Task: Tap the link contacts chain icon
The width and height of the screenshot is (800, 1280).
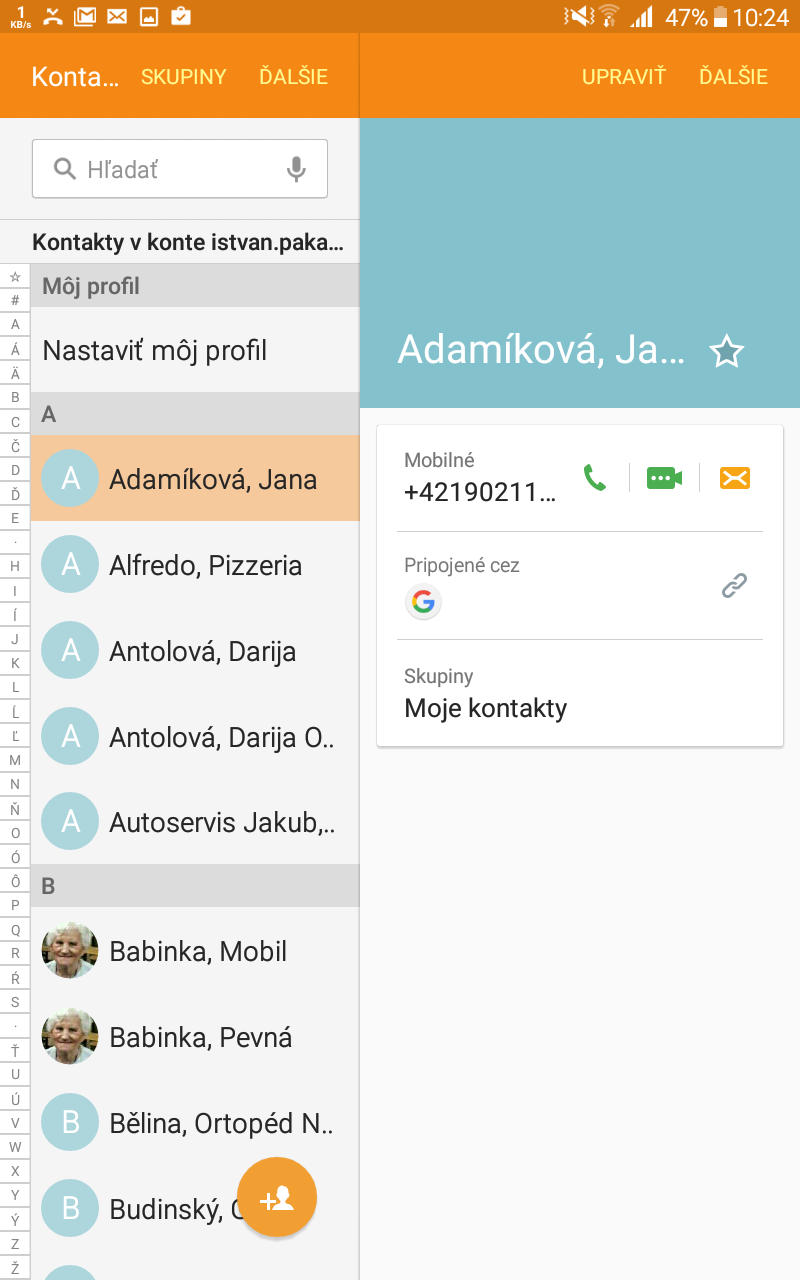Action: tap(735, 586)
